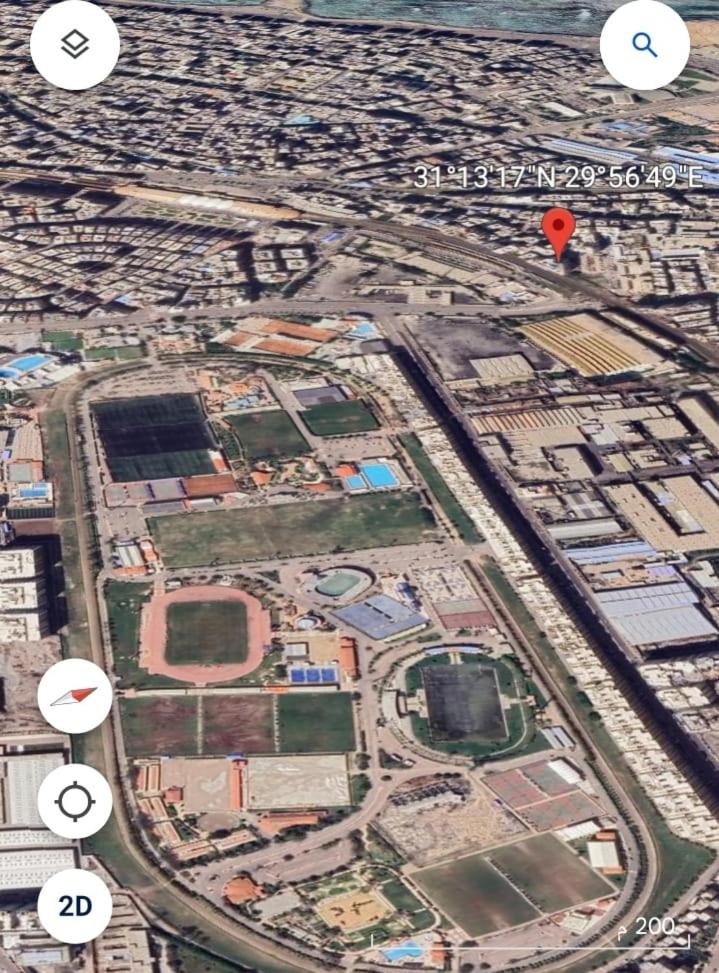Image resolution: width=719 pixels, height=973 pixels.
Task: Switch to 2D view
Action: tap(75, 906)
